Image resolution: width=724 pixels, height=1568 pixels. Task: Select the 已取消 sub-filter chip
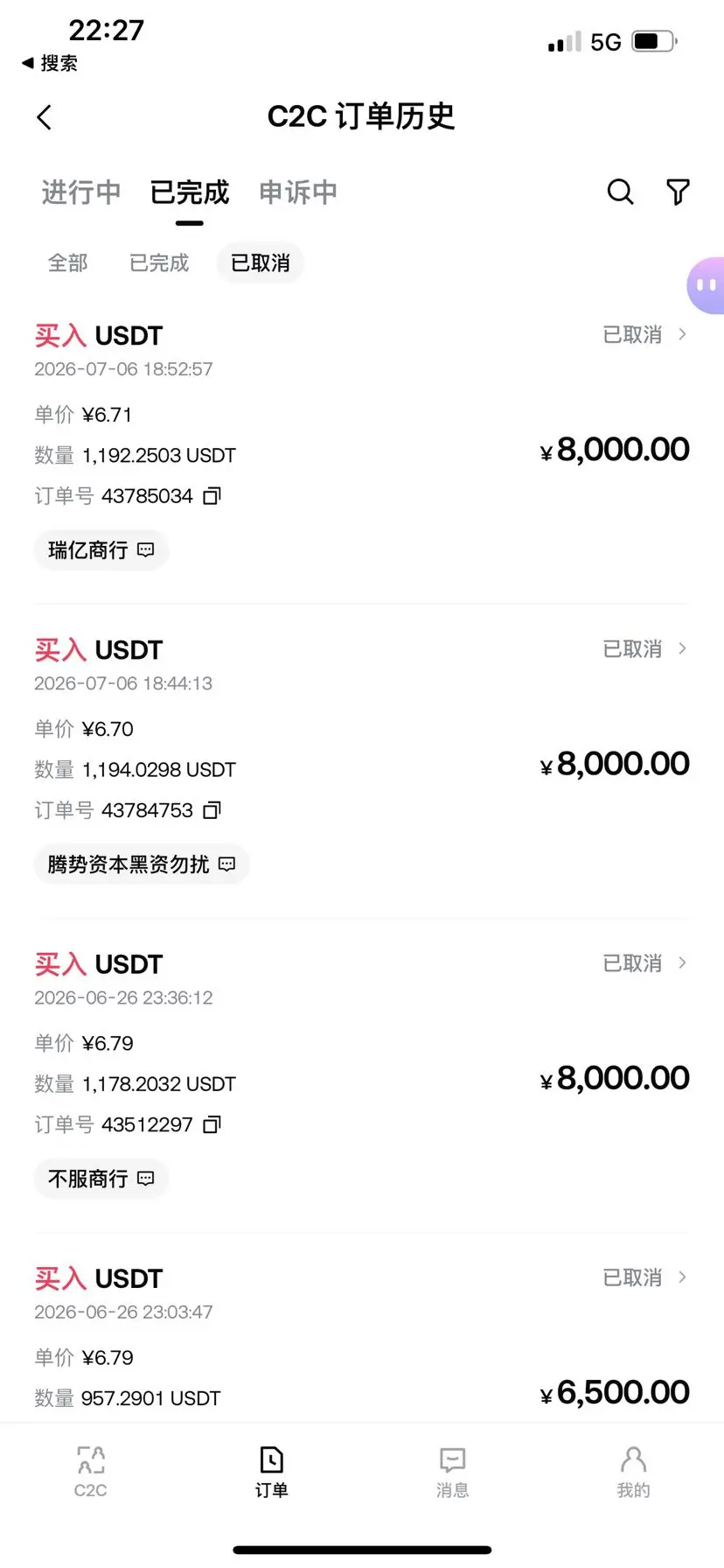[x=260, y=262]
